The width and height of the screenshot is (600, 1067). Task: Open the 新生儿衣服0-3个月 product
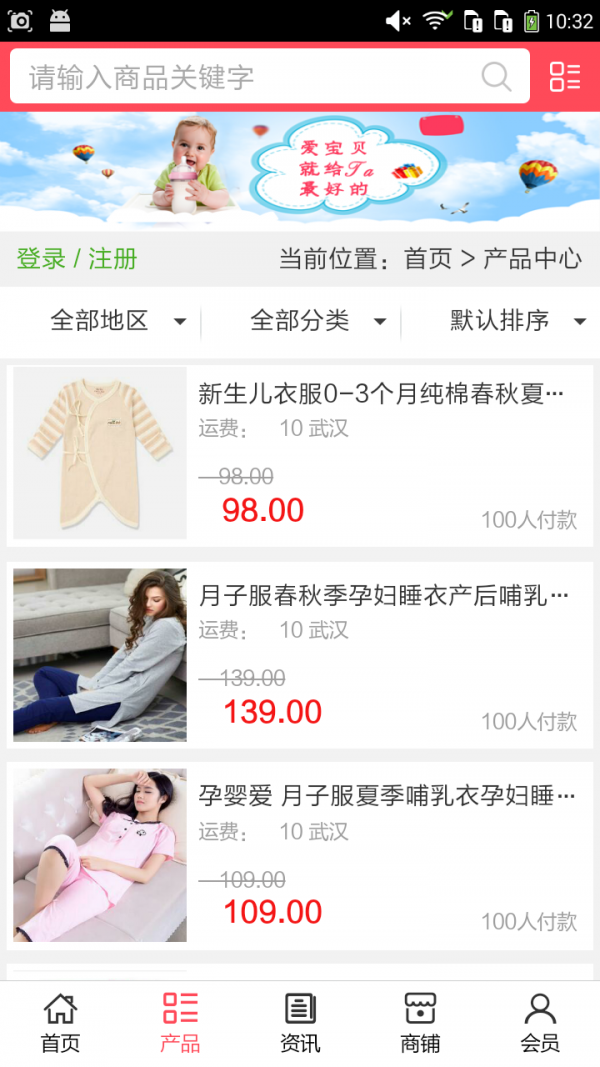click(381, 394)
